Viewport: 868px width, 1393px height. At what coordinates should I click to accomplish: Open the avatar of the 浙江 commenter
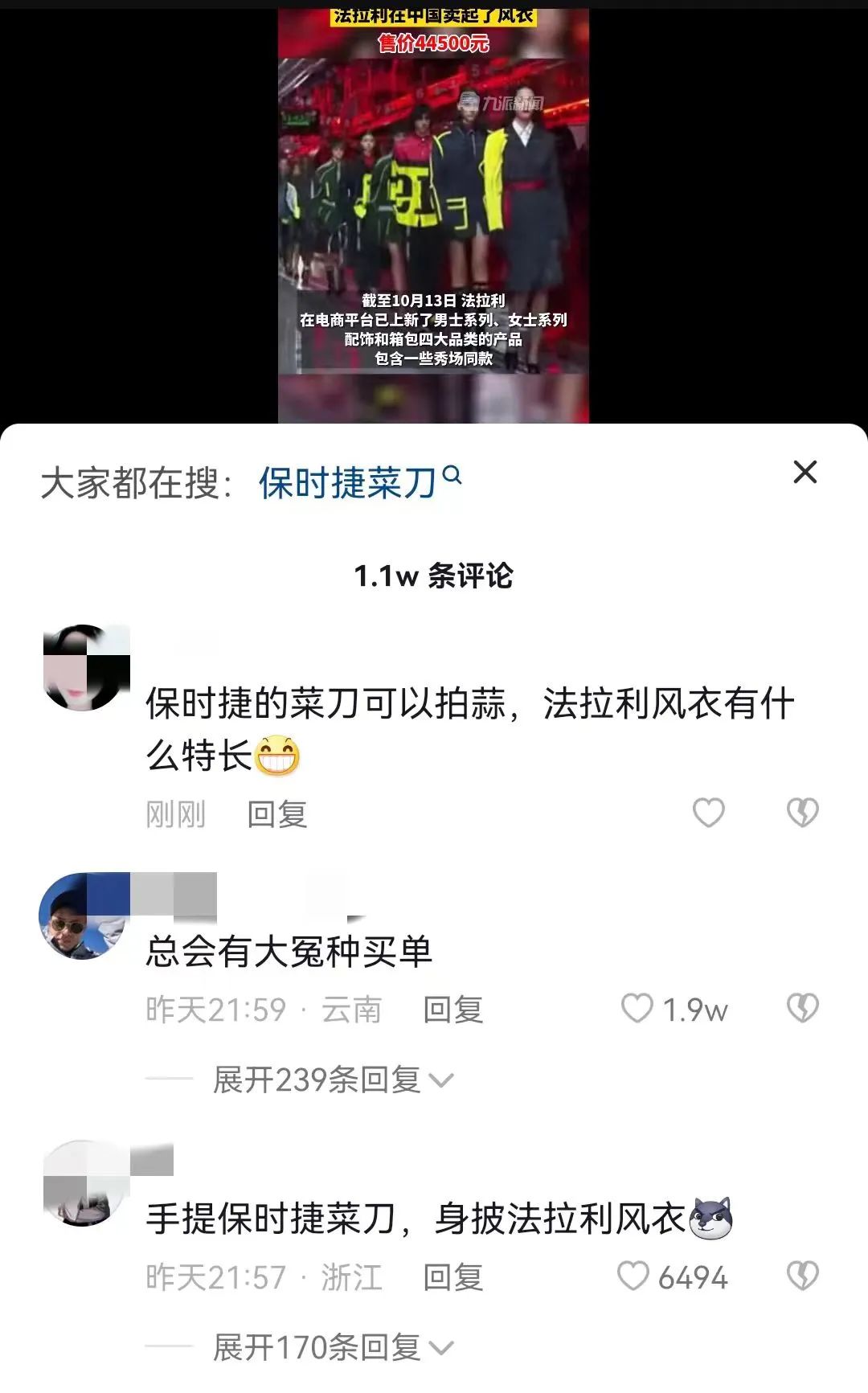pos(84,1183)
